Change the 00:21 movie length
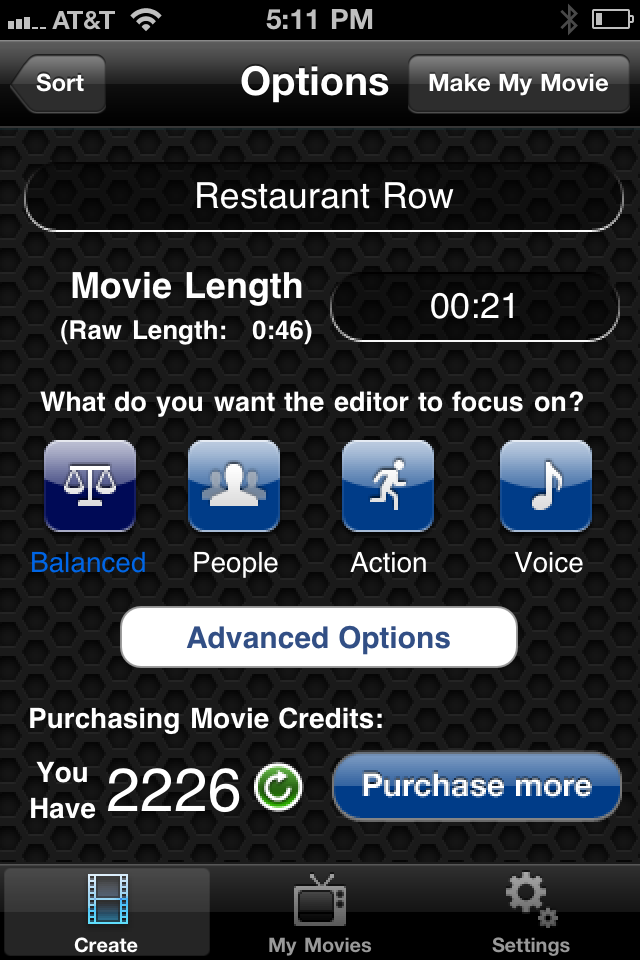The image size is (640, 960). point(474,306)
